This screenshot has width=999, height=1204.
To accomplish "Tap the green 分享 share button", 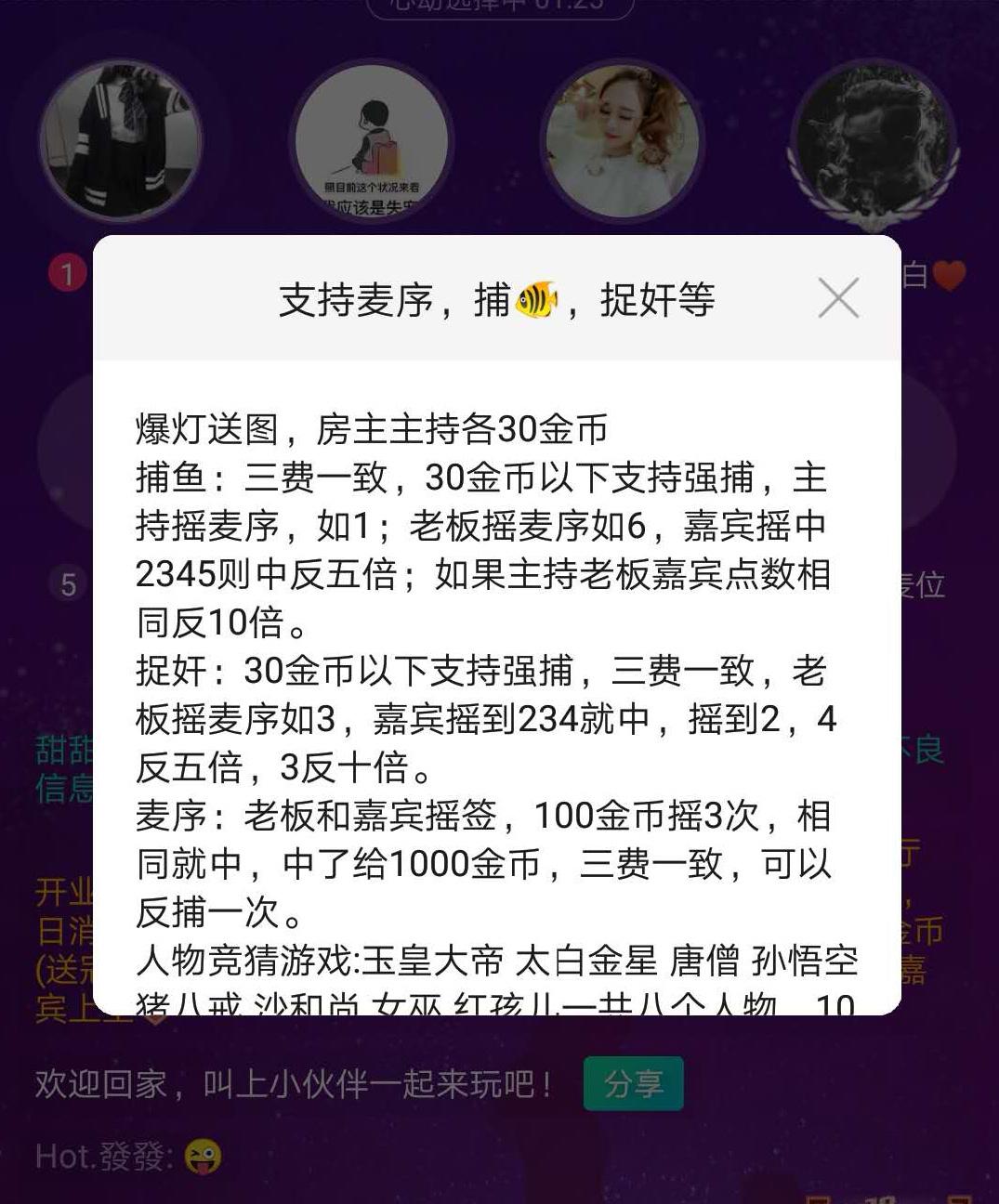I will click(634, 1083).
